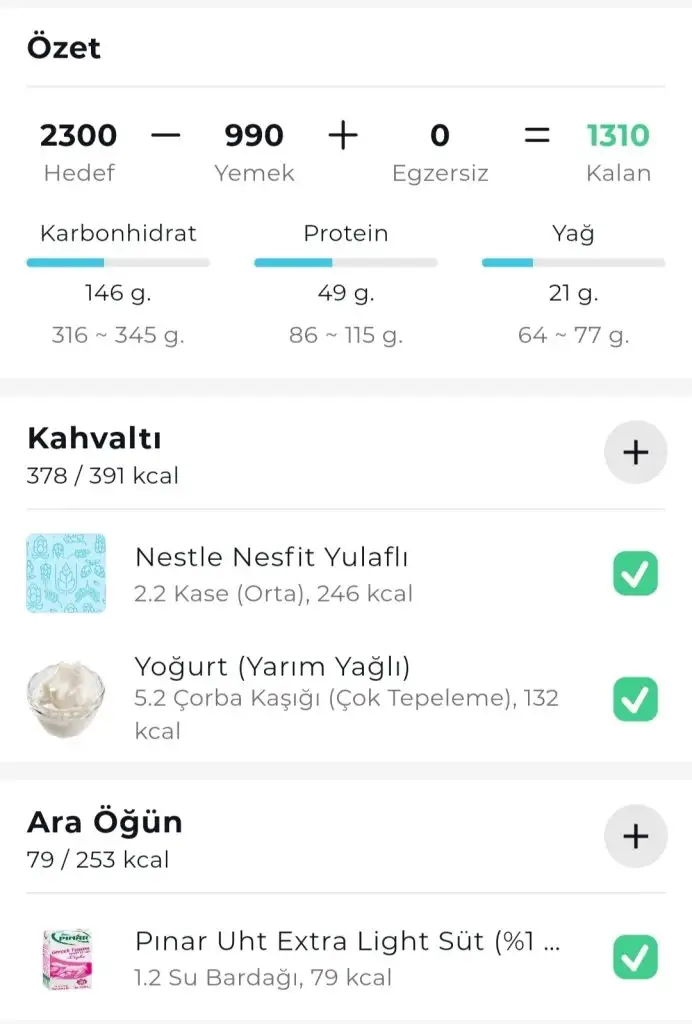Open the Yoğurt (Yarım Yağlı) entry
This screenshot has width=692, height=1024.
[300, 698]
